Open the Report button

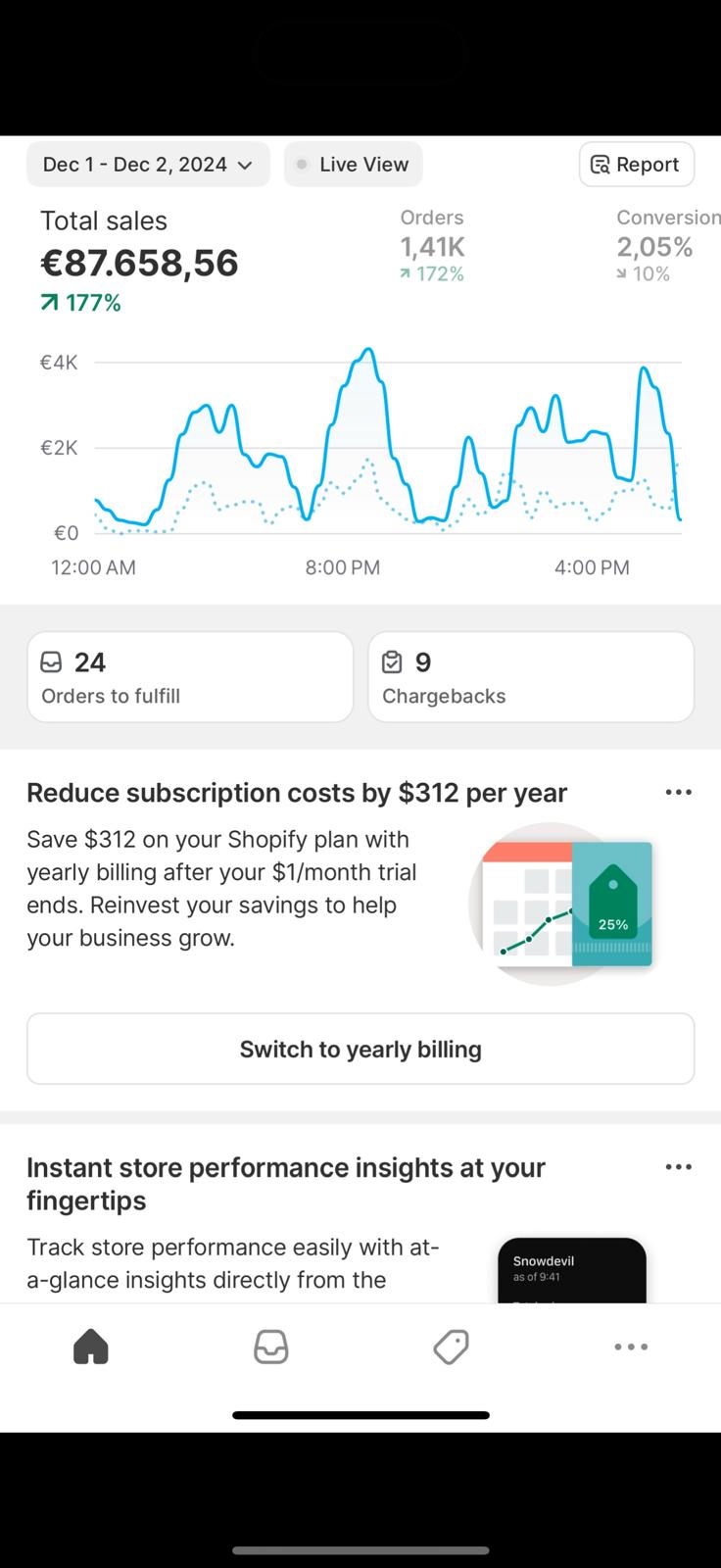tap(636, 165)
